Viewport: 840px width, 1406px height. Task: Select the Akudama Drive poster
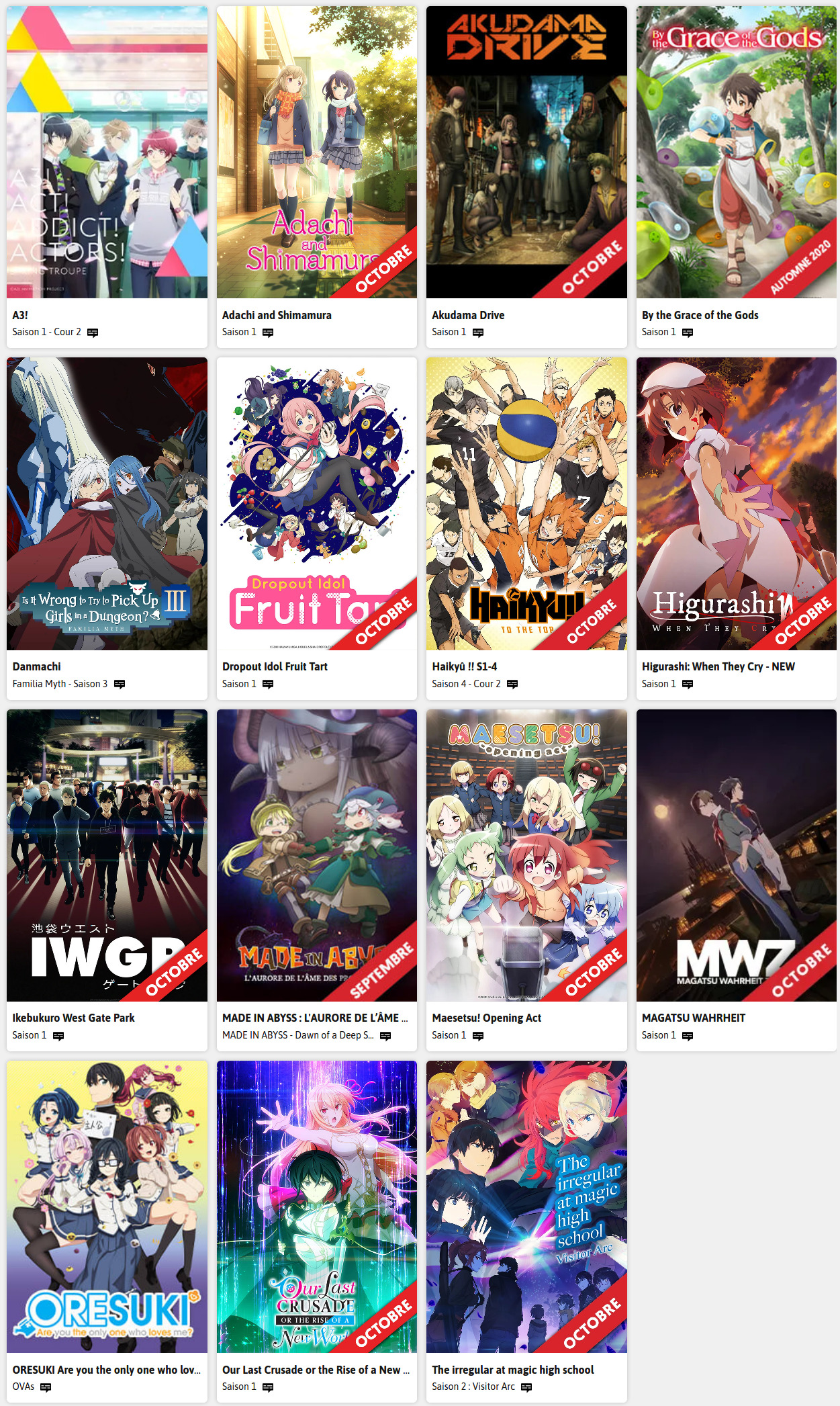pos(526,153)
